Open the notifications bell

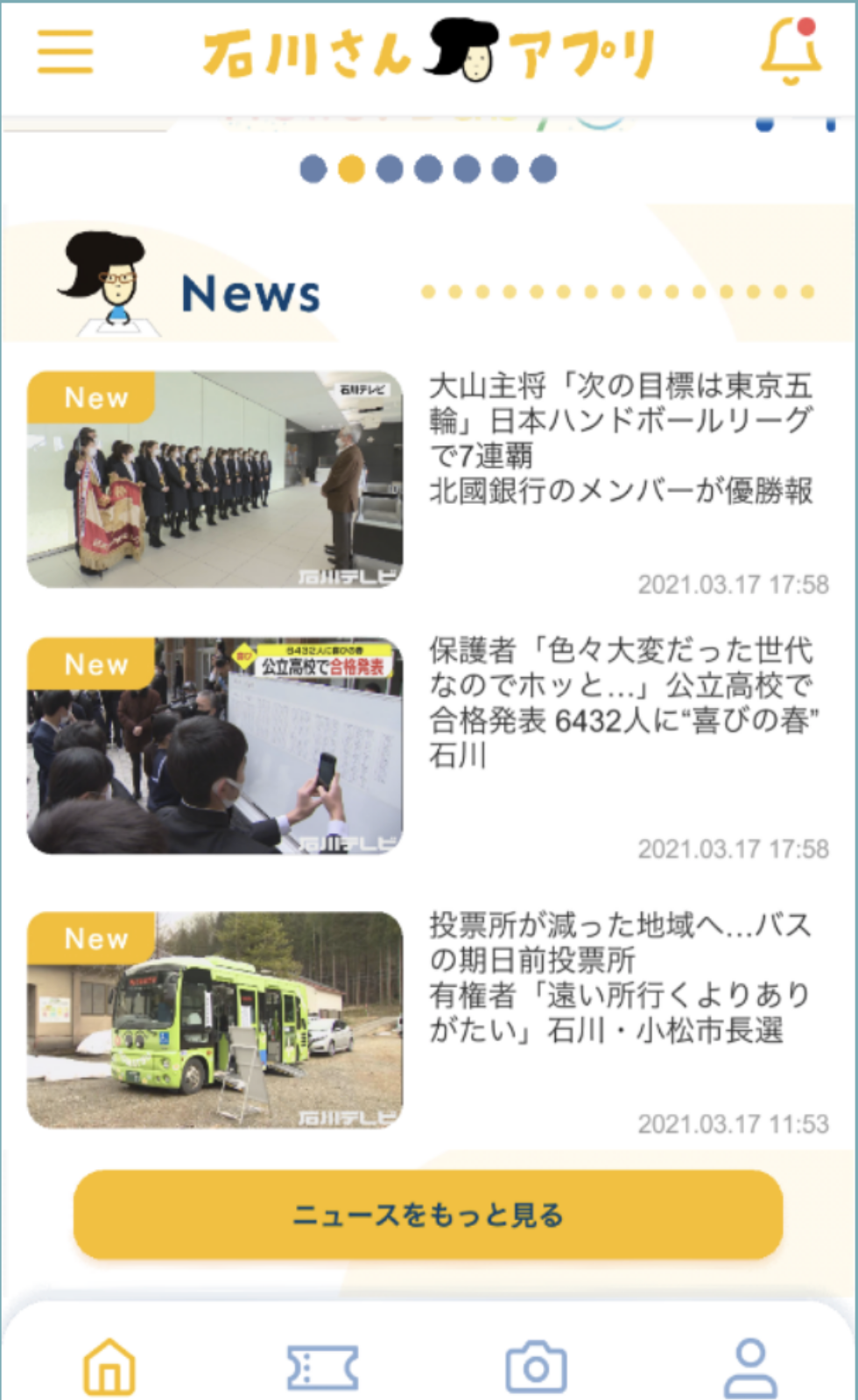[790, 52]
